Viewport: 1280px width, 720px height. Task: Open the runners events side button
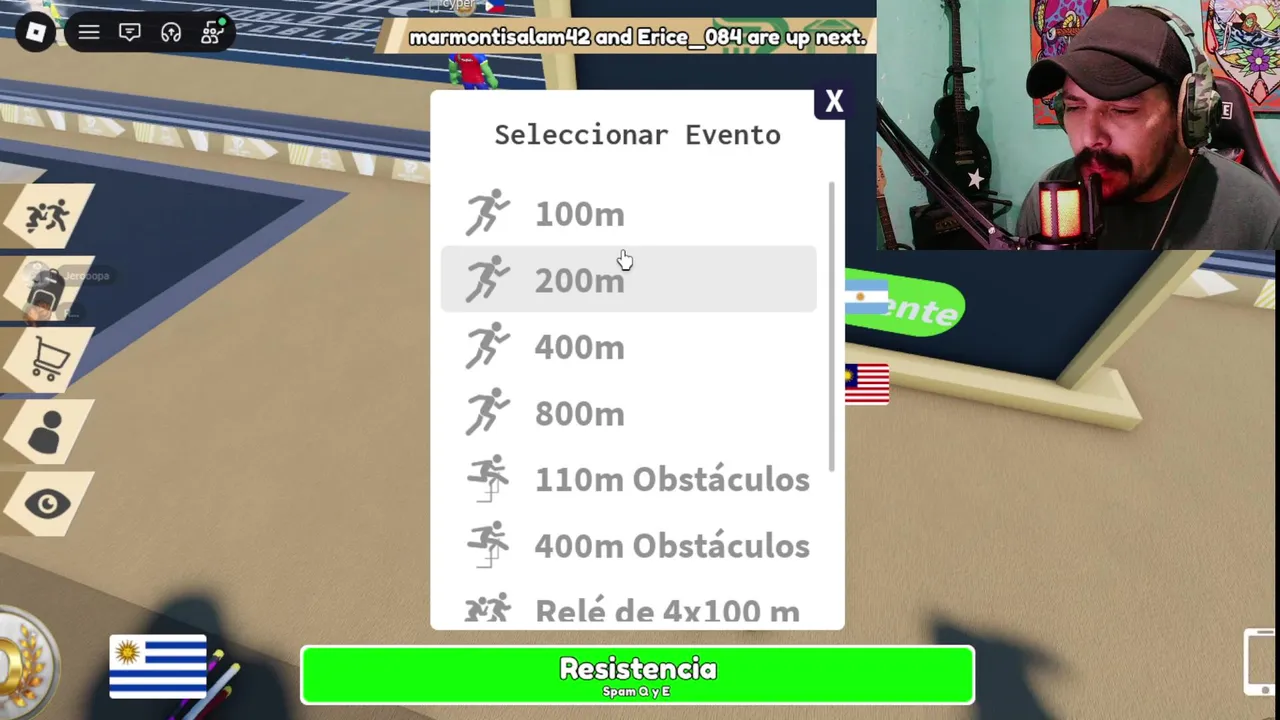48,216
